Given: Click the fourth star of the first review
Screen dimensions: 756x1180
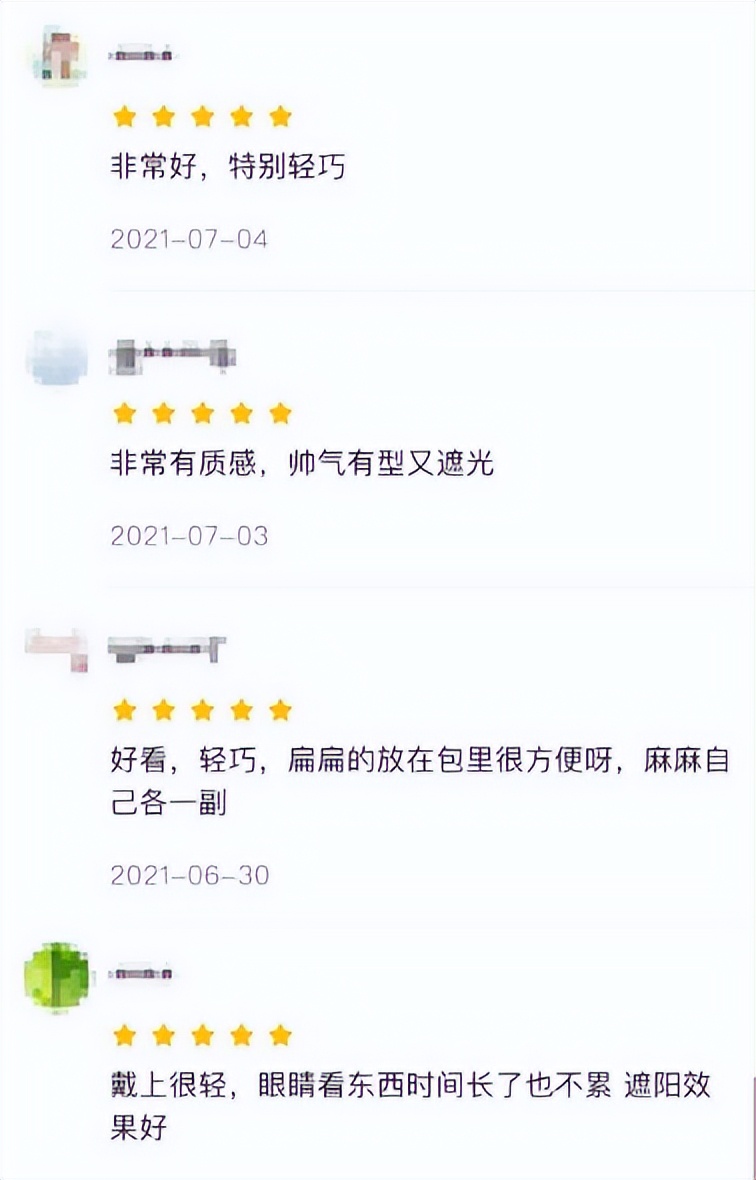Looking at the screenshot, I should tap(241, 116).
